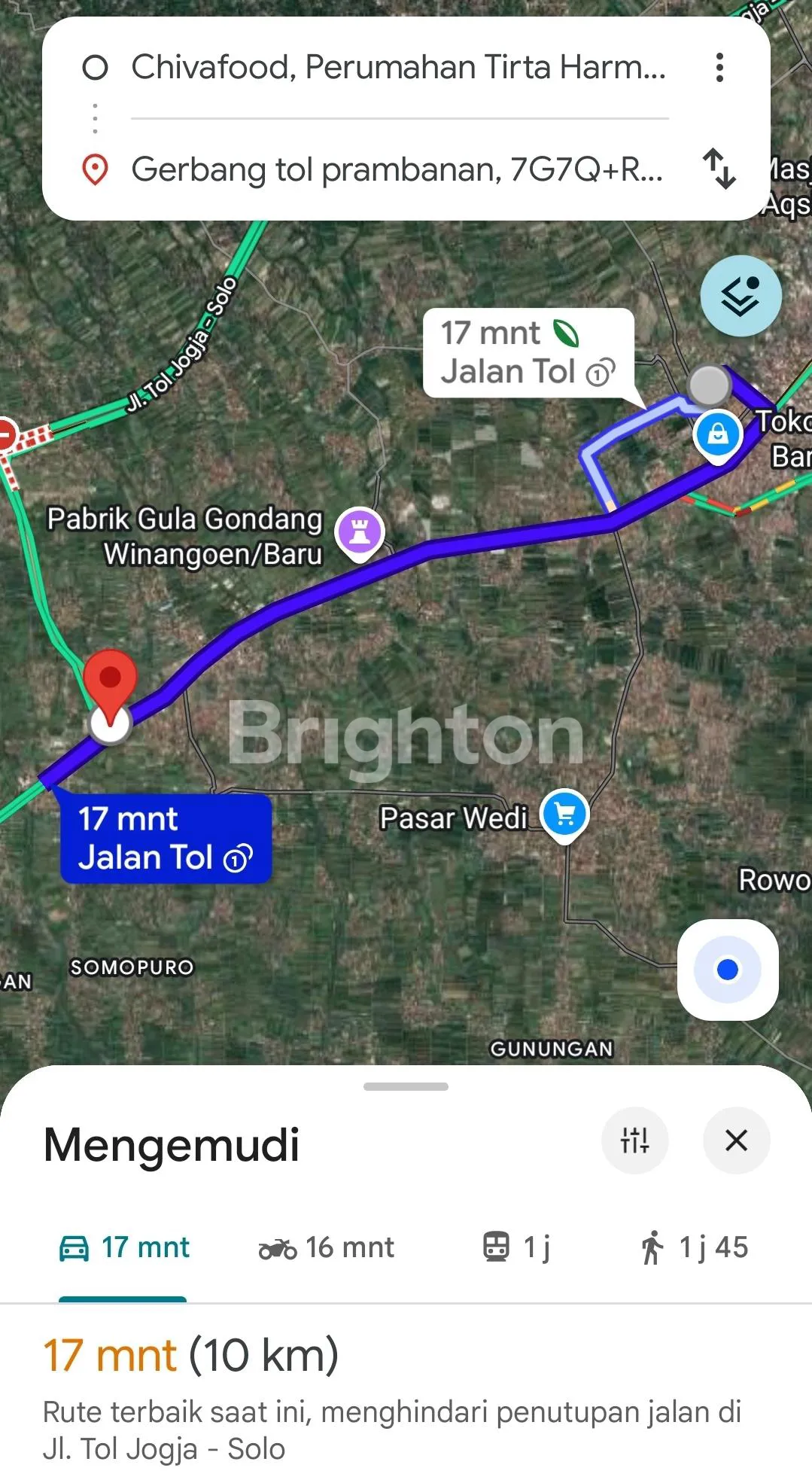Switch to public transit 1 j tab
Screen dimensions: 812x1483
tap(516, 1247)
